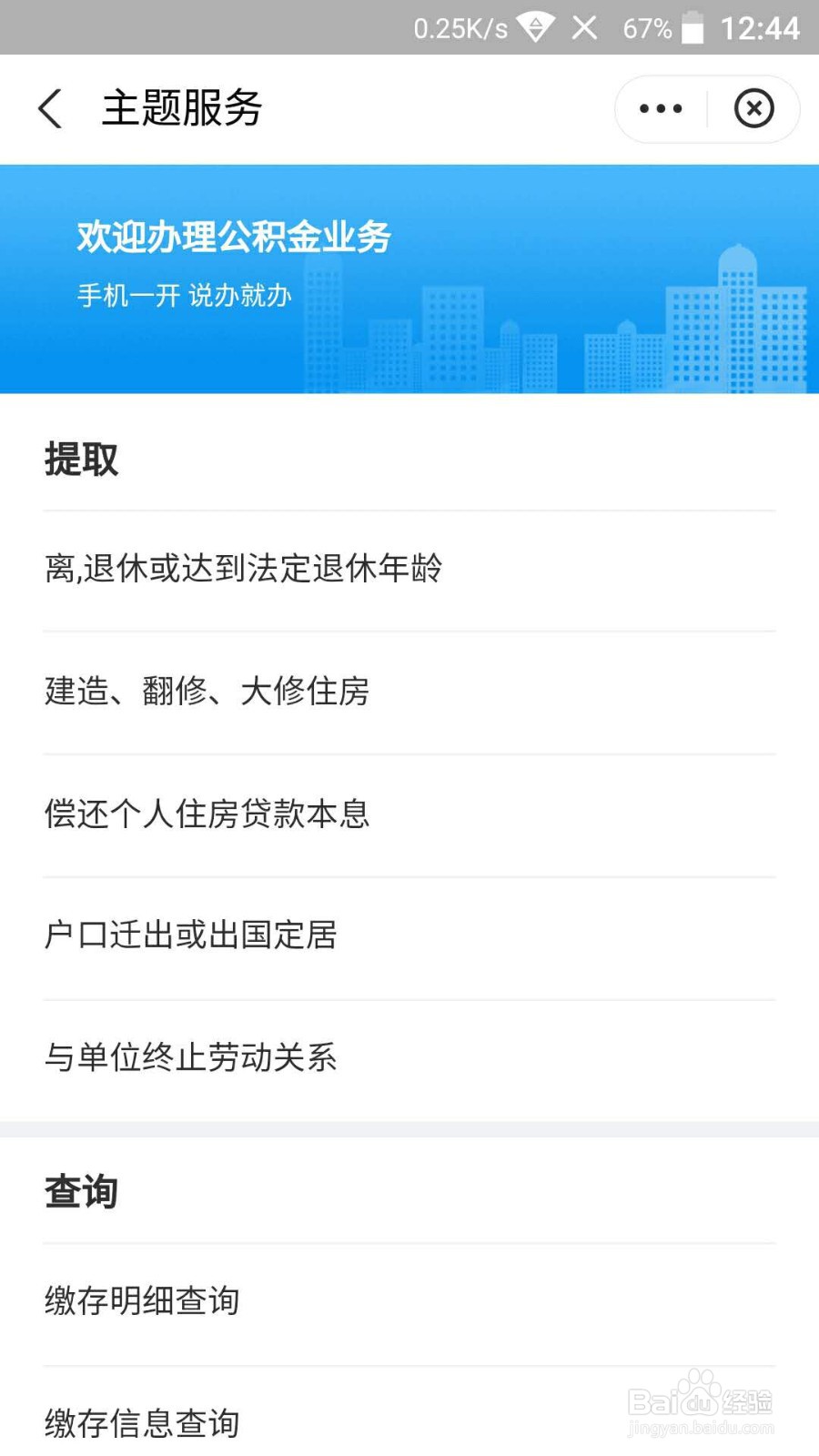Tap the blue 欢迎办理公积金业务 banner

tap(409, 278)
